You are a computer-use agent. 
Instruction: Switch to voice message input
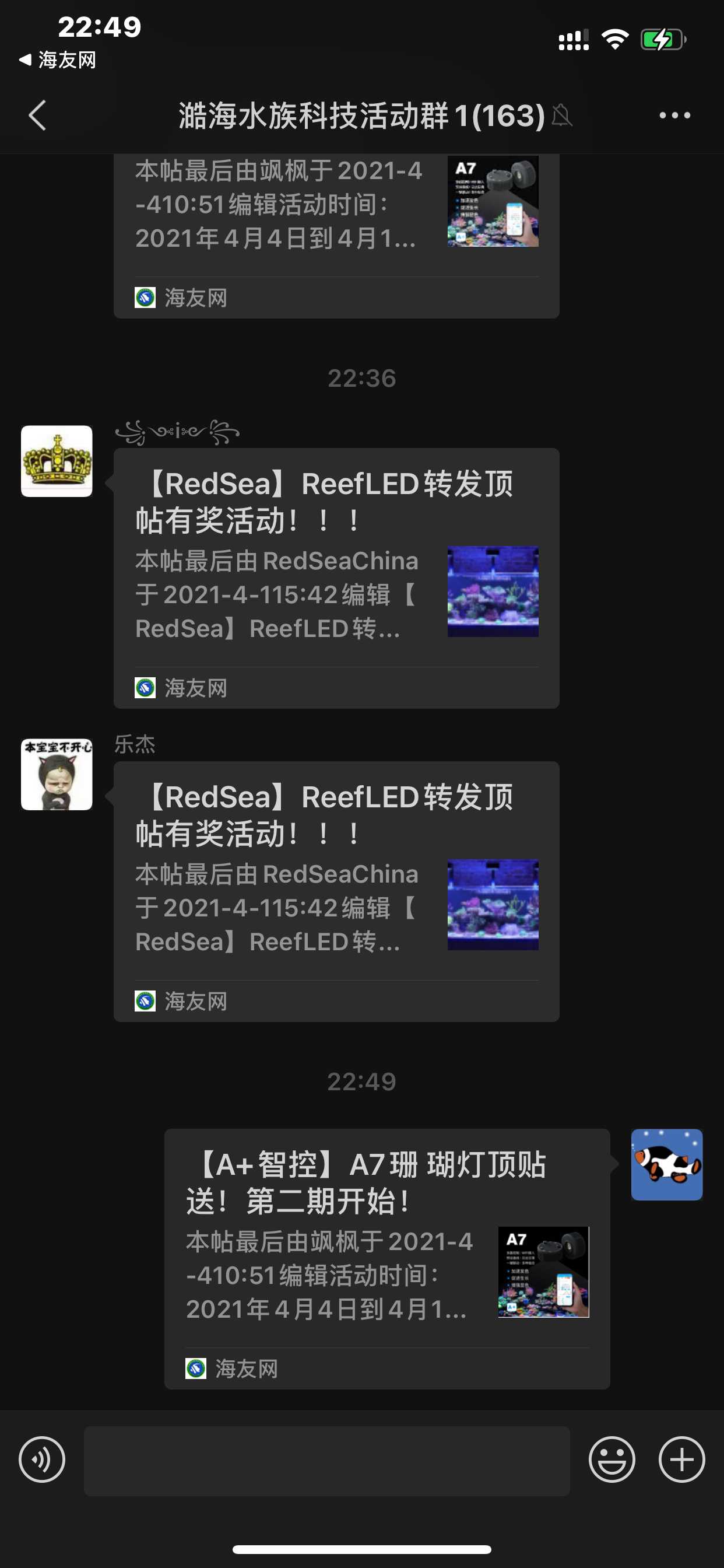[x=42, y=1459]
